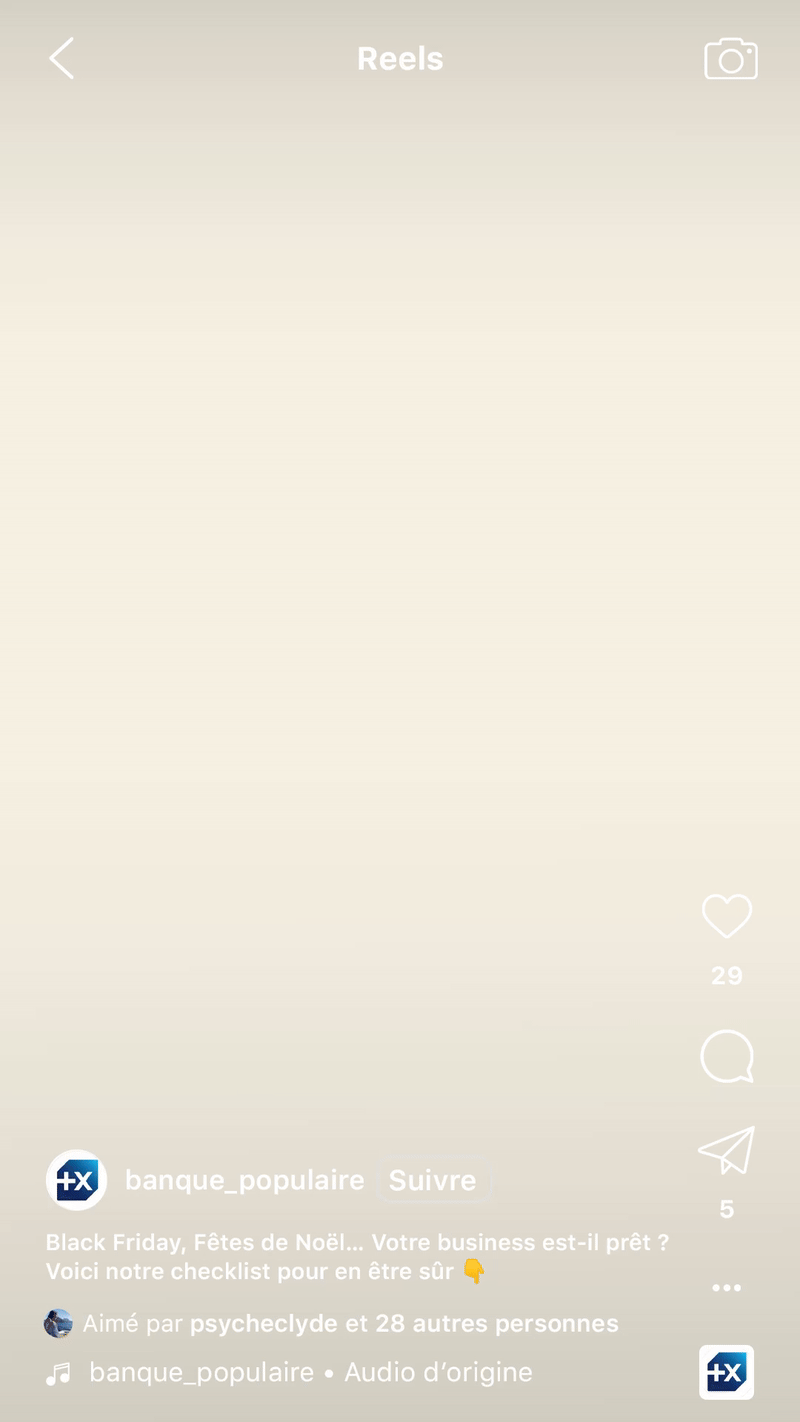Share the reel via paper plane icon
800x1422 pixels.
(726, 1151)
